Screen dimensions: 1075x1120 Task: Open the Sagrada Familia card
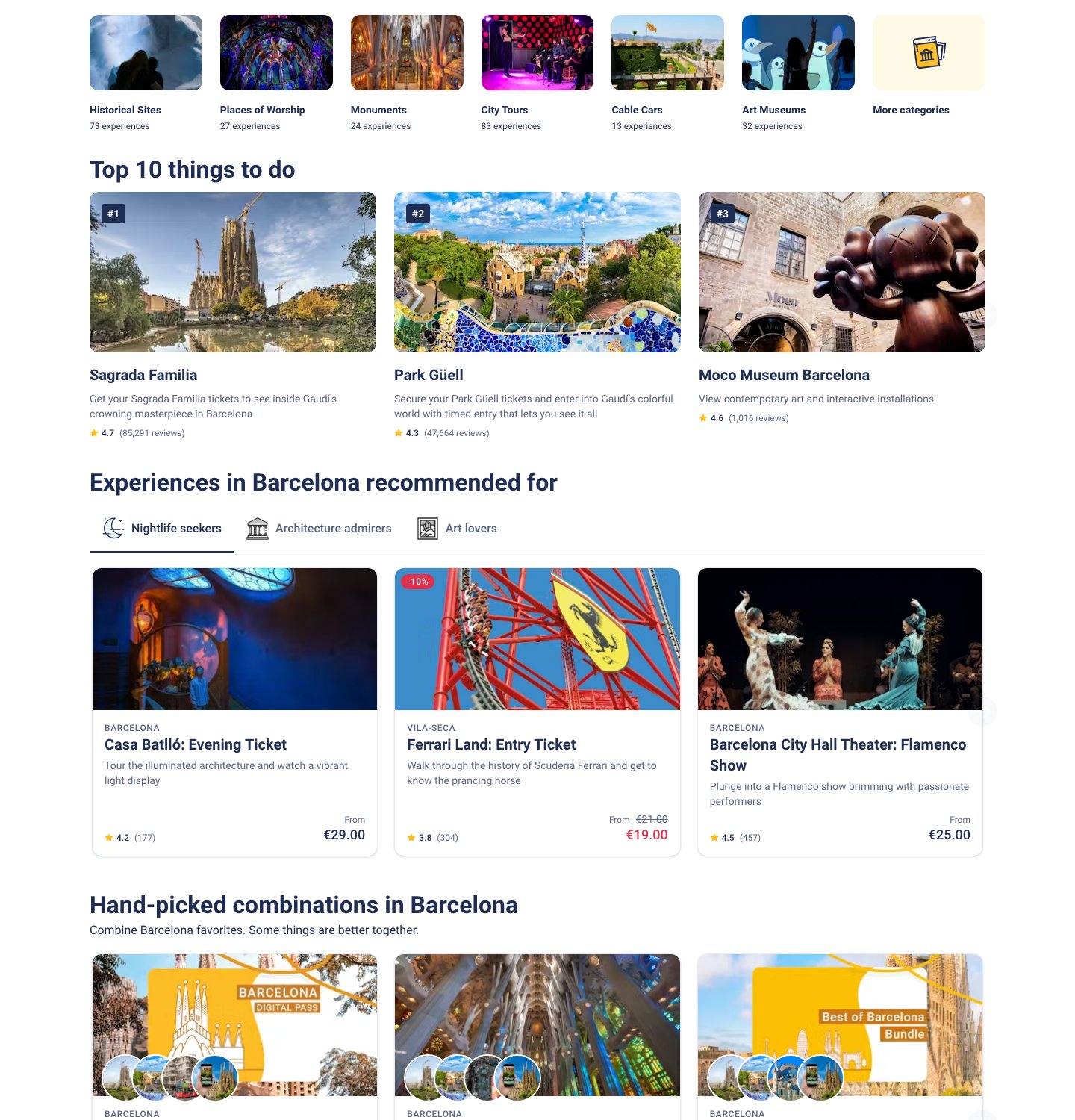pyautogui.click(x=233, y=273)
